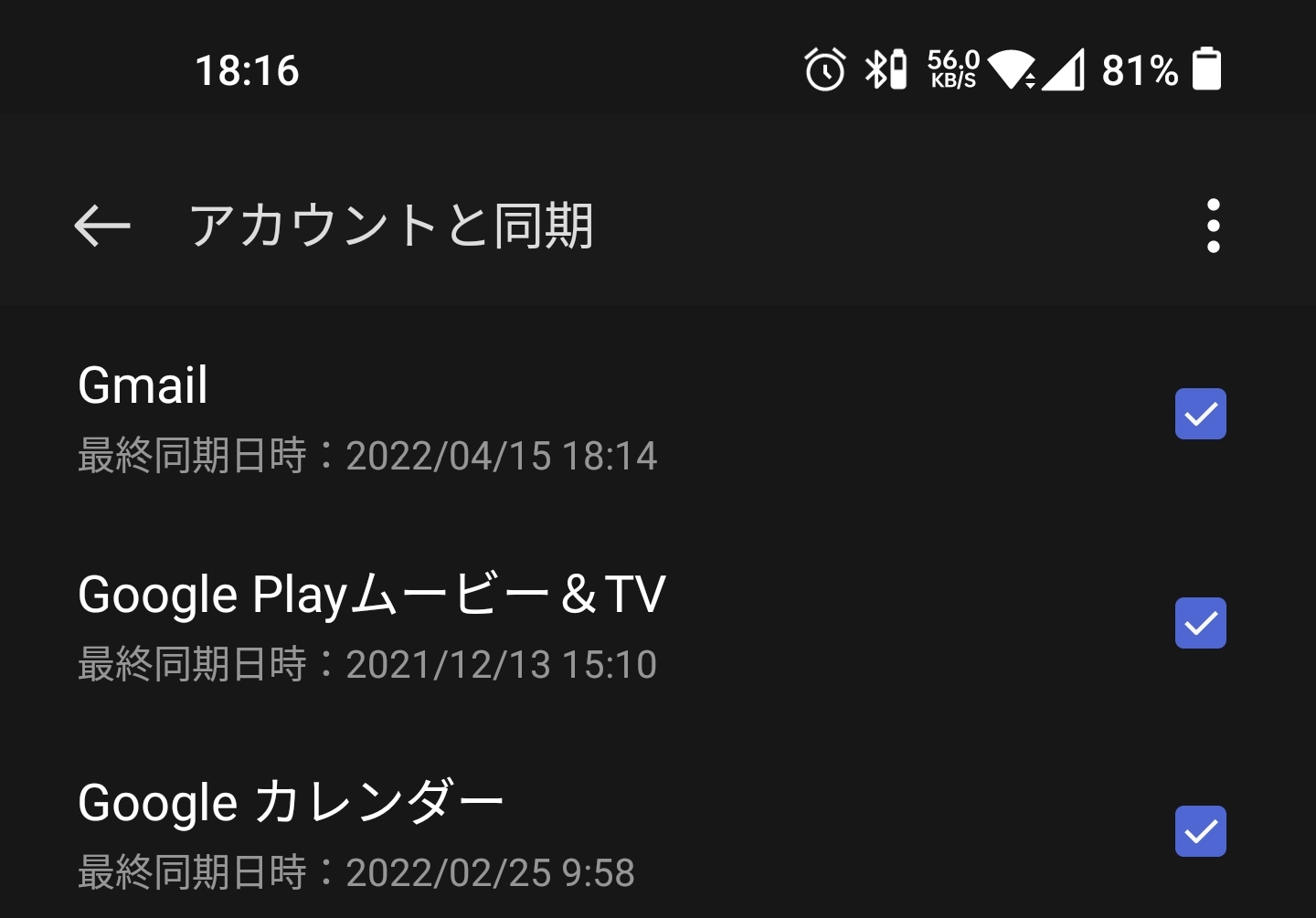The image size is (1316, 918).
Task: Go back from アカウントと同期 screen
Action: click(x=102, y=226)
